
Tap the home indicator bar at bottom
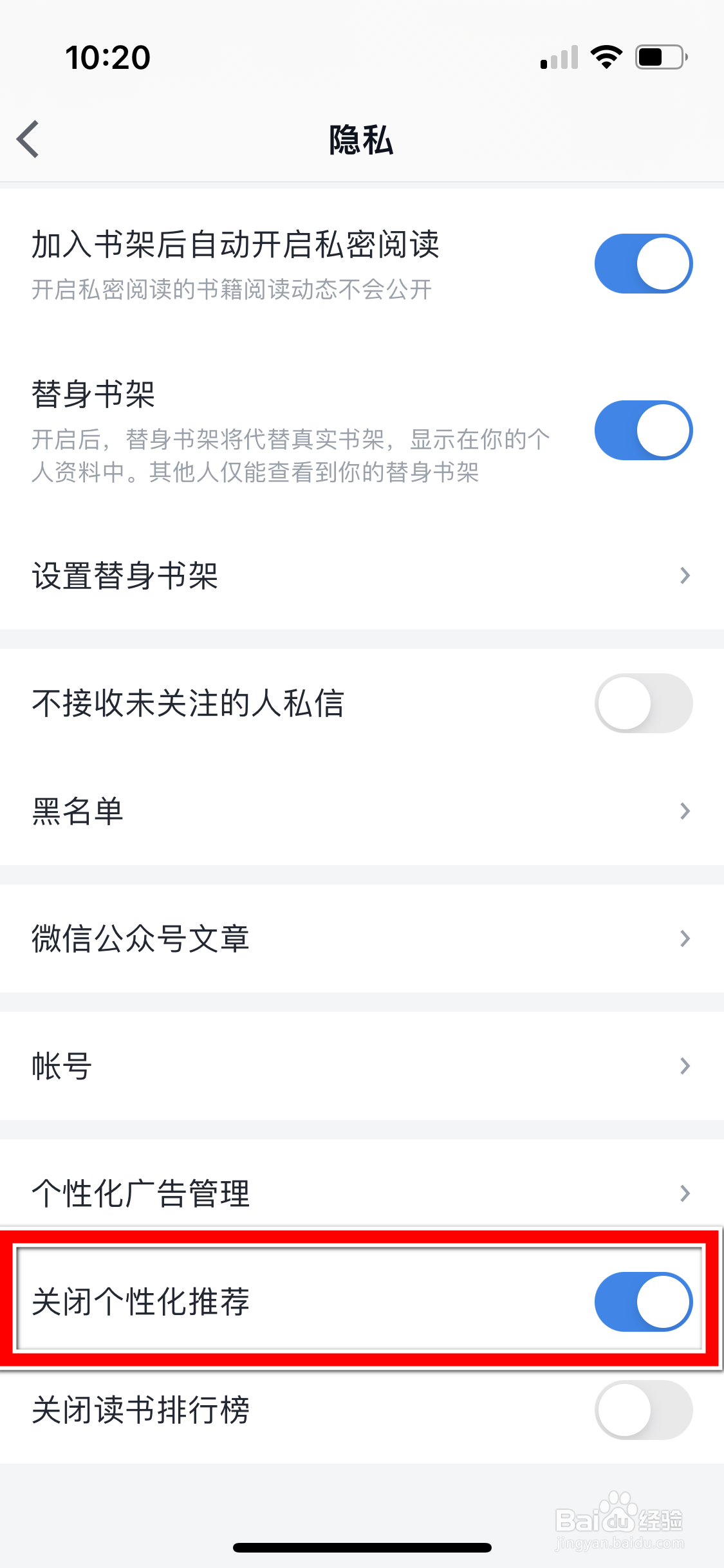pos(362,1547)
